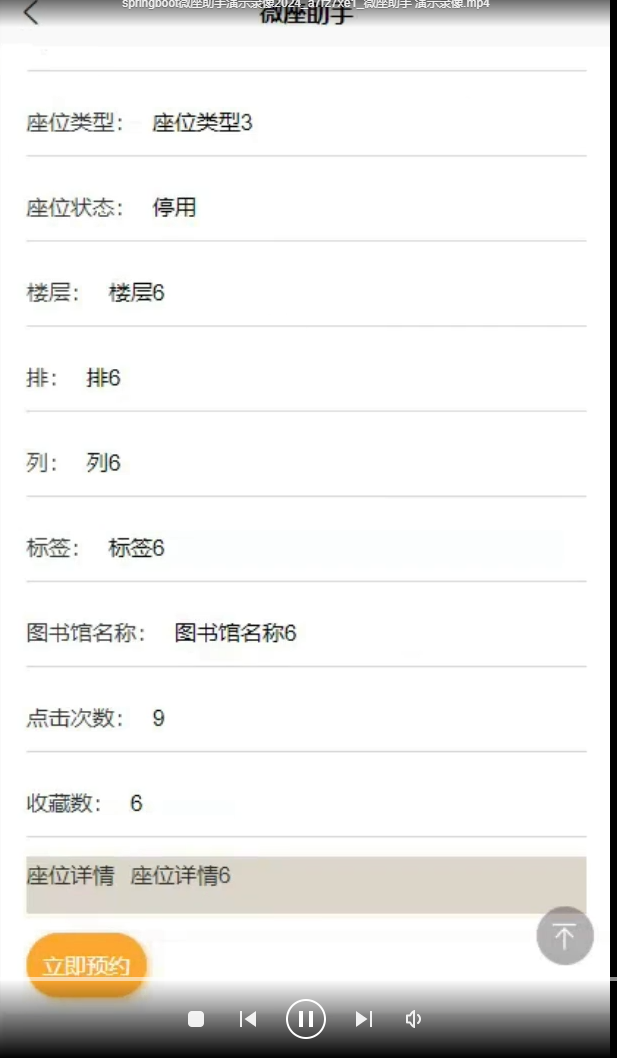Pause the video
This screenshot has width=617, height=1058.
306,1019
